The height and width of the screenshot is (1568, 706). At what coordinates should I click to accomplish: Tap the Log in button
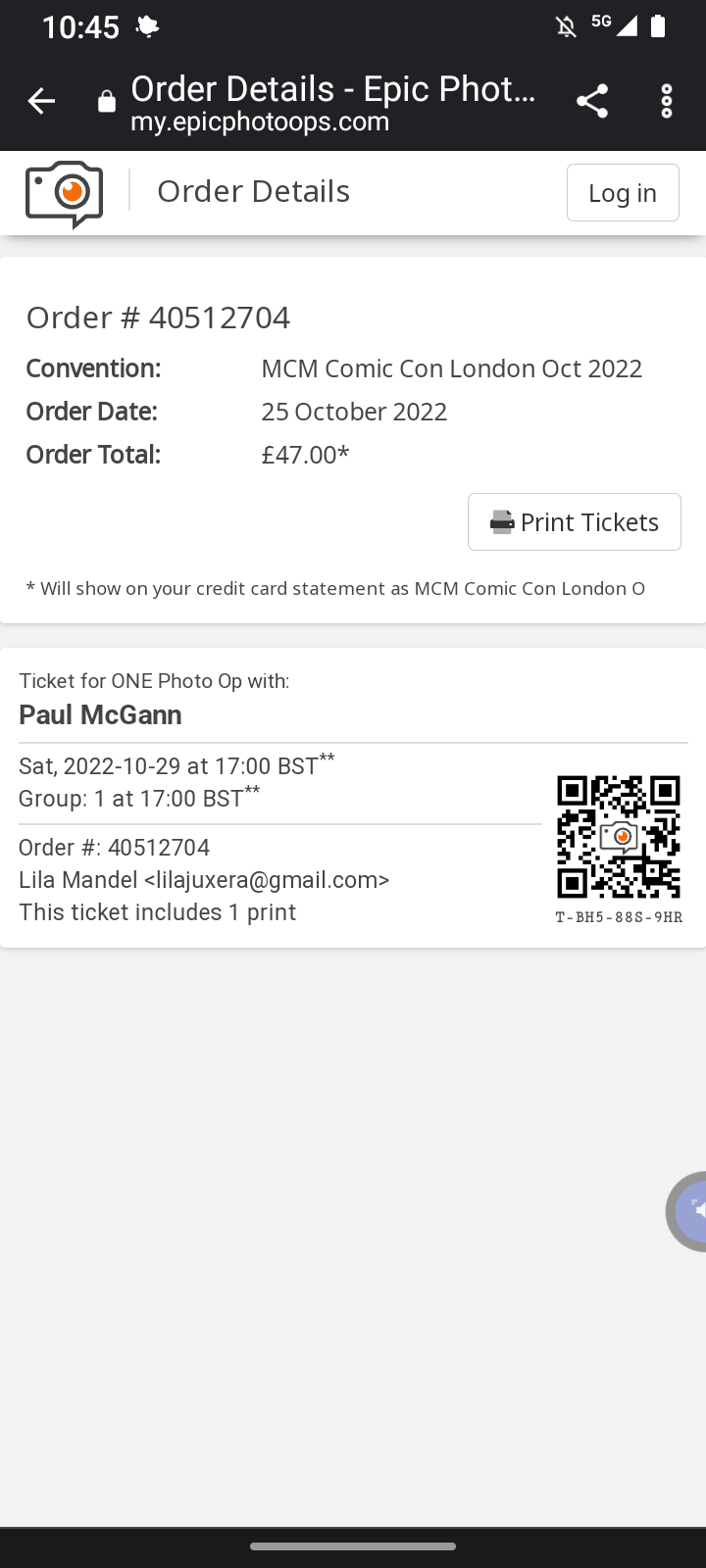[x=623, y=192]
